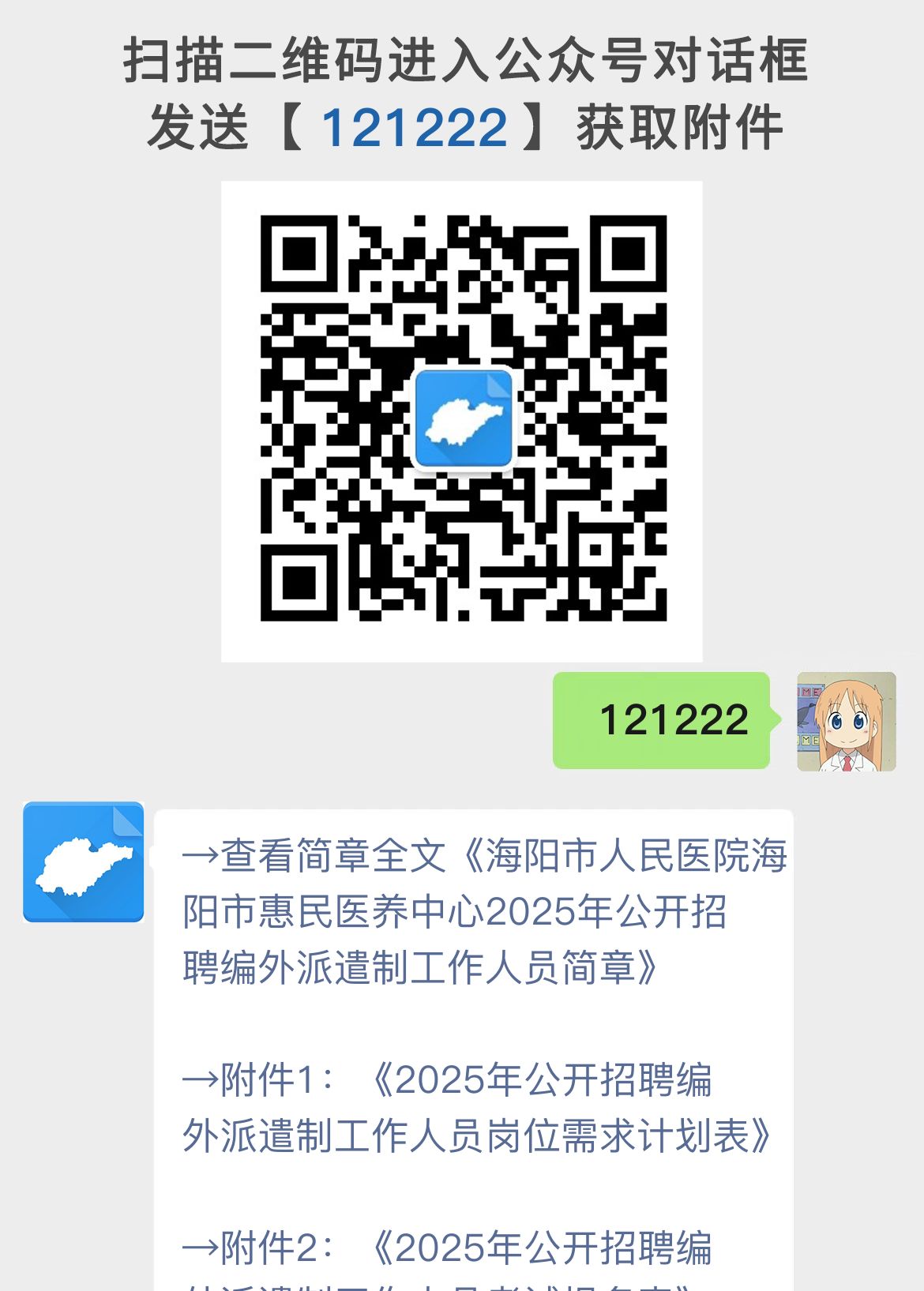Click the blue Shandong map logo in QR center
The height and width of the screenshot is (1291, 924).
[463, 417]
